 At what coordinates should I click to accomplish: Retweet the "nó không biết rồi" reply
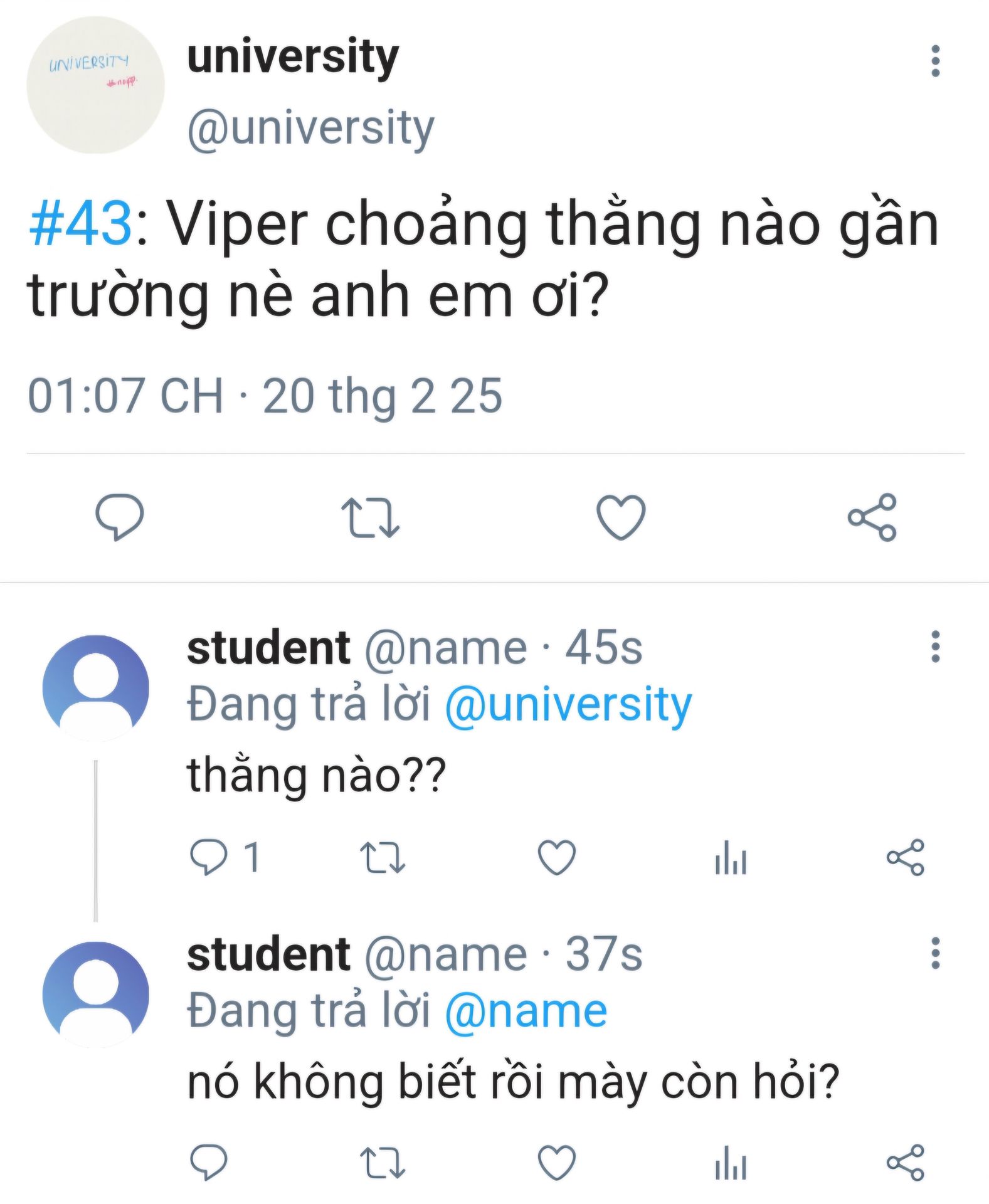pyautogui.click(x=383, y=1163)
